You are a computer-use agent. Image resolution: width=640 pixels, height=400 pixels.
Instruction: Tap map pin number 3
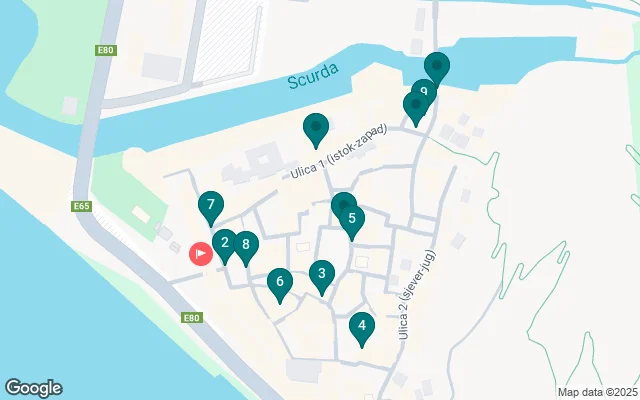click(x=321, y=273)
